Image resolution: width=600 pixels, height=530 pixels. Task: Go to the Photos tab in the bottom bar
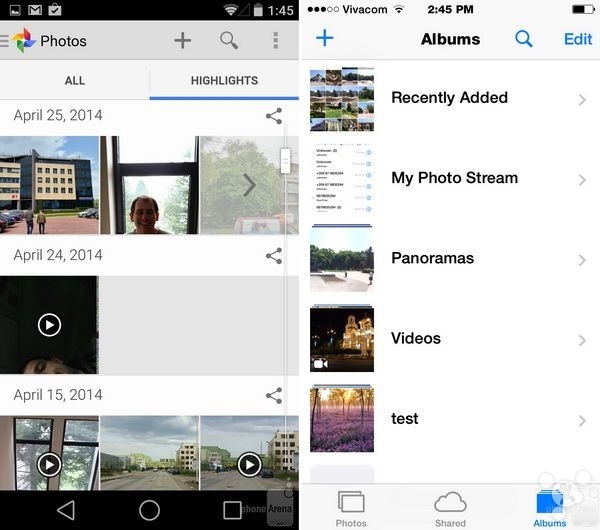[x=351, y=508]
